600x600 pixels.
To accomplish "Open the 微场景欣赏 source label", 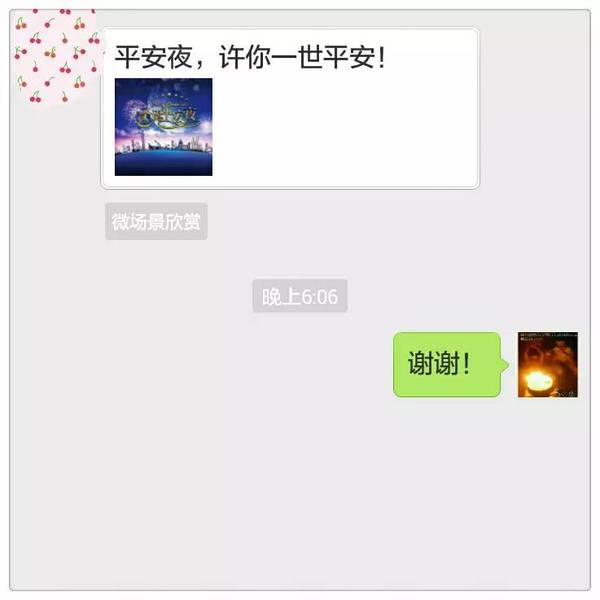I will click(156, 222).
